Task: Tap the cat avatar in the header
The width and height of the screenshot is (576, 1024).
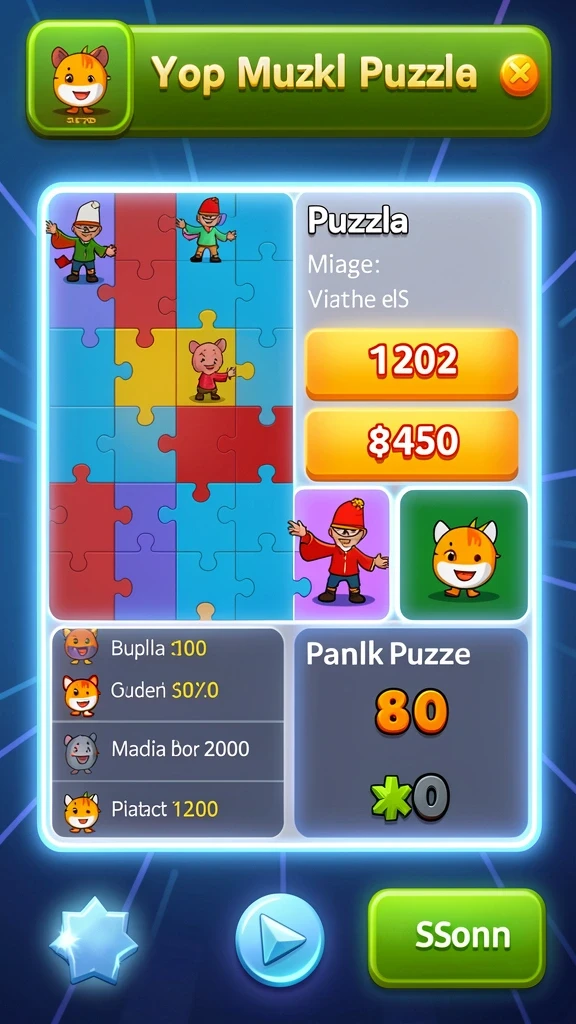Action: point(80,78)
